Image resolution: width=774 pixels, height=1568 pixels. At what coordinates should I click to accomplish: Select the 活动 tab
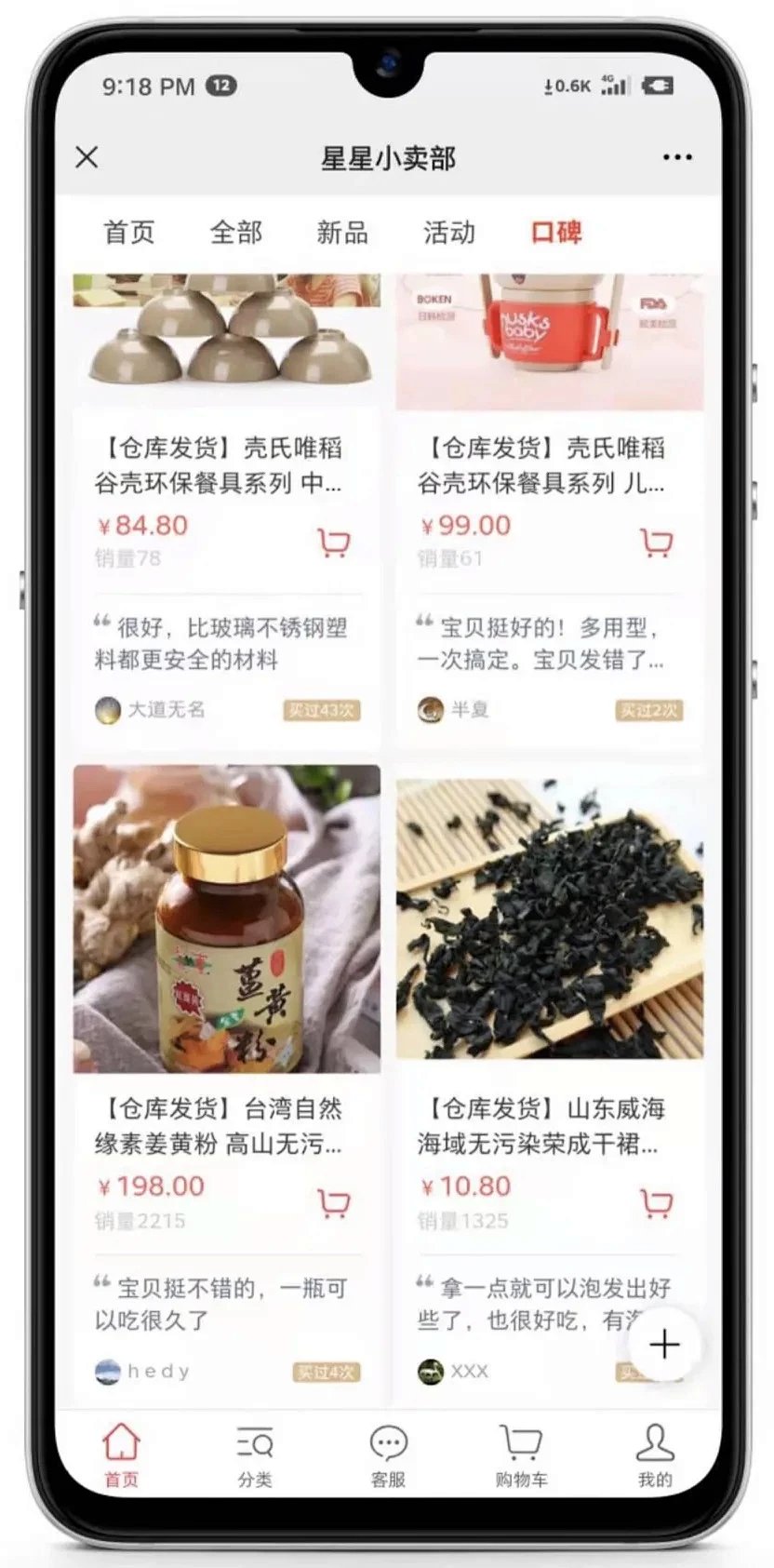pyautogui.click(x=449, y=232)
